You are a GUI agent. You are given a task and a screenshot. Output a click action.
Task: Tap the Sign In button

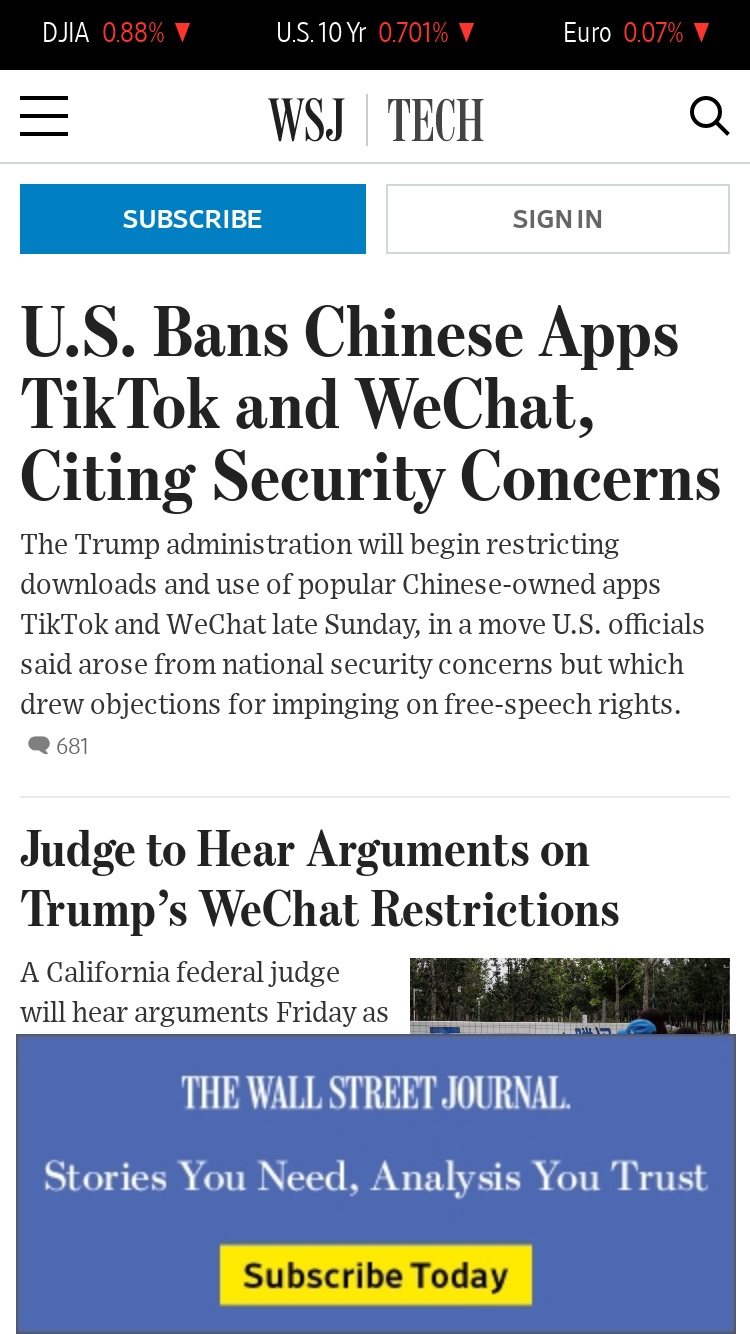point(558,219)
